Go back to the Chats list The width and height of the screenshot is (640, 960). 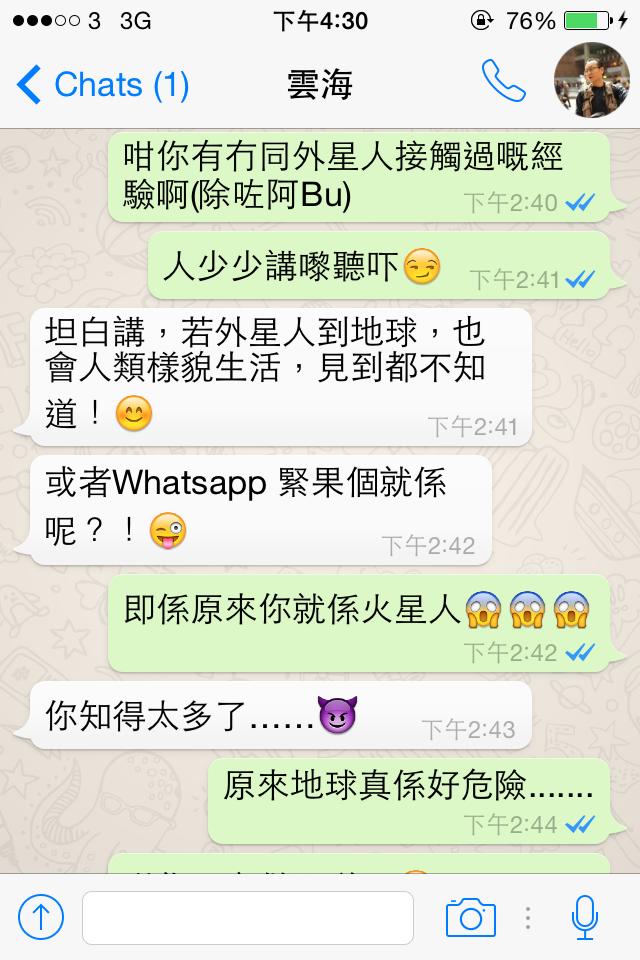(x=102, y=84)
